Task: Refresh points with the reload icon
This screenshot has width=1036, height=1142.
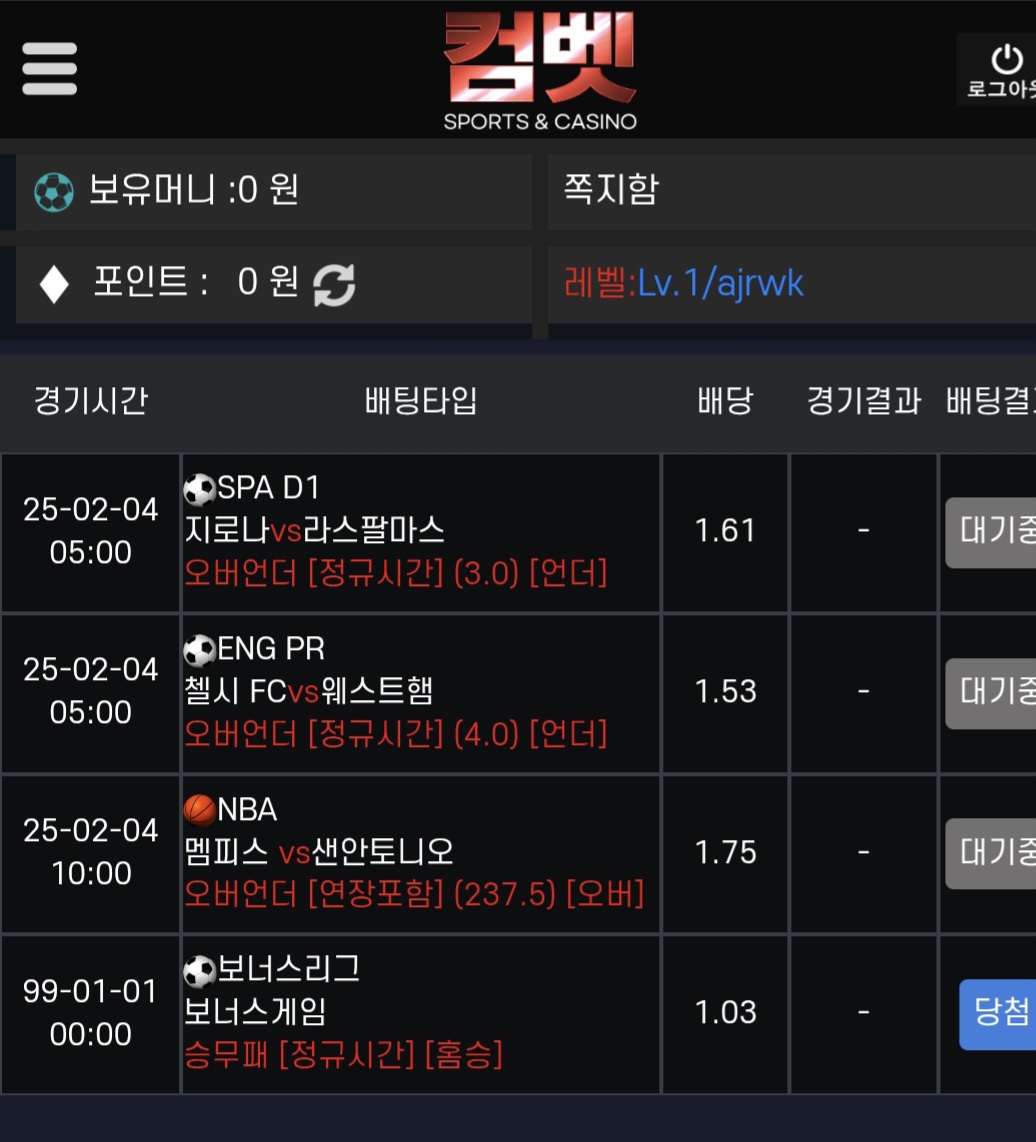Action: pyautogui.click(x=334, y=285)
